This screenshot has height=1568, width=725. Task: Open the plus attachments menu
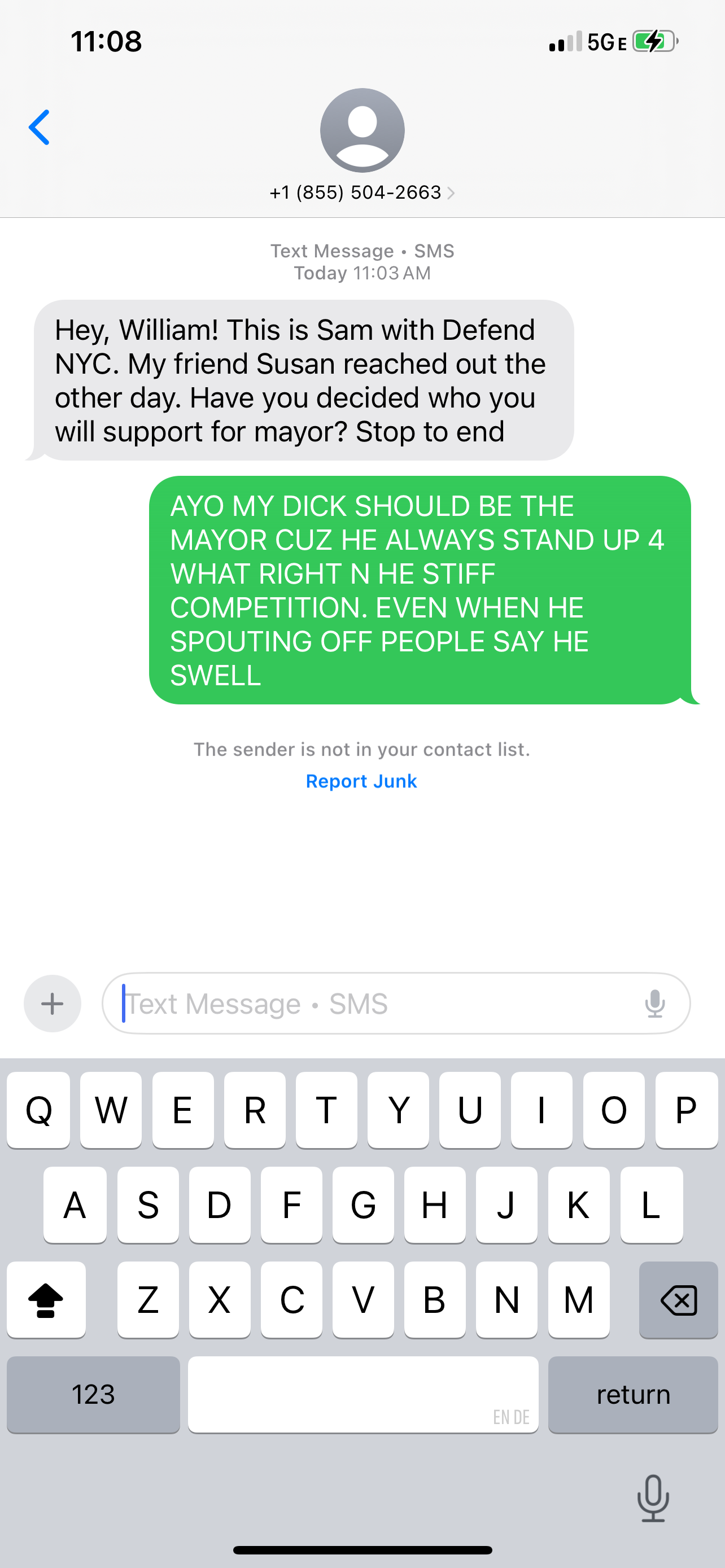coord(53,1004)
